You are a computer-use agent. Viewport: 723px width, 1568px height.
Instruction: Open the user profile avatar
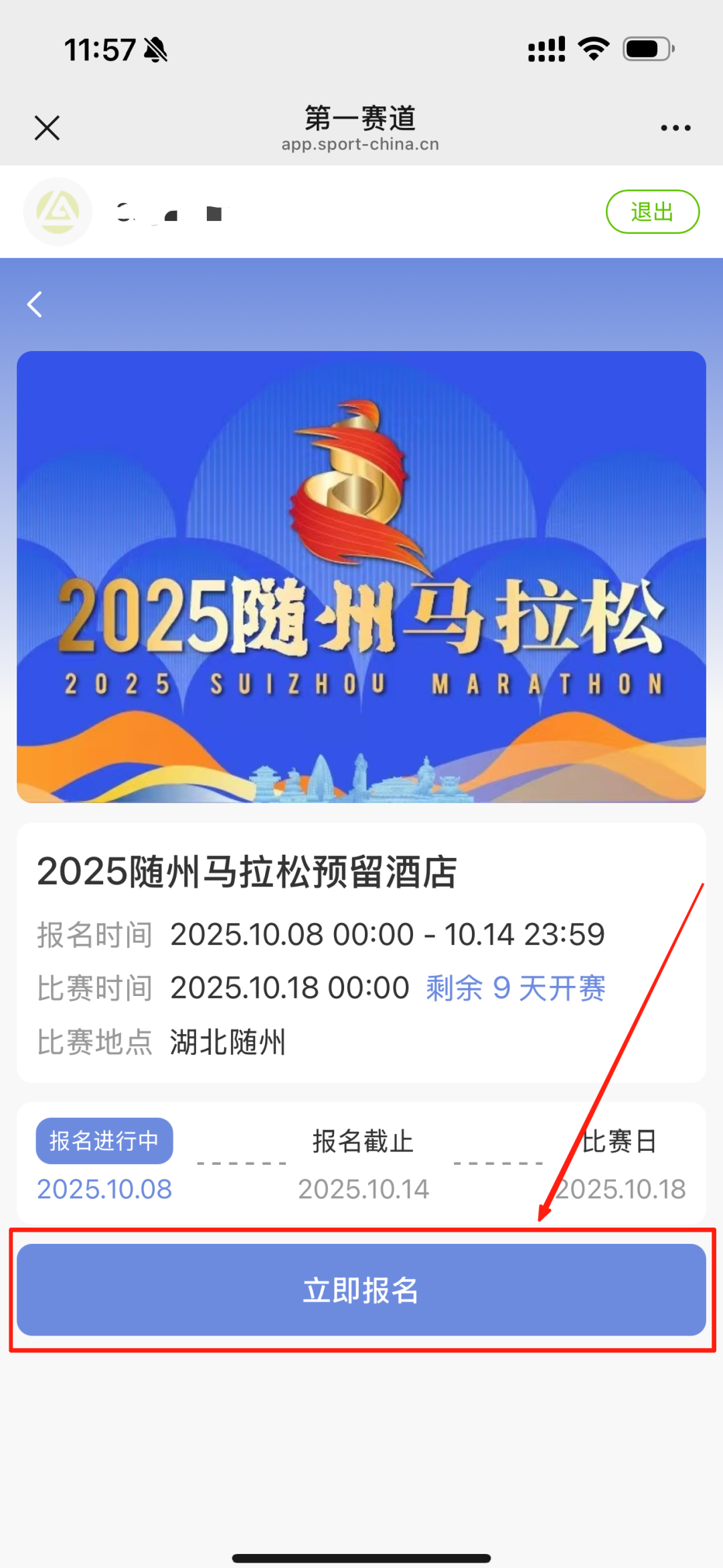(58, 212)
